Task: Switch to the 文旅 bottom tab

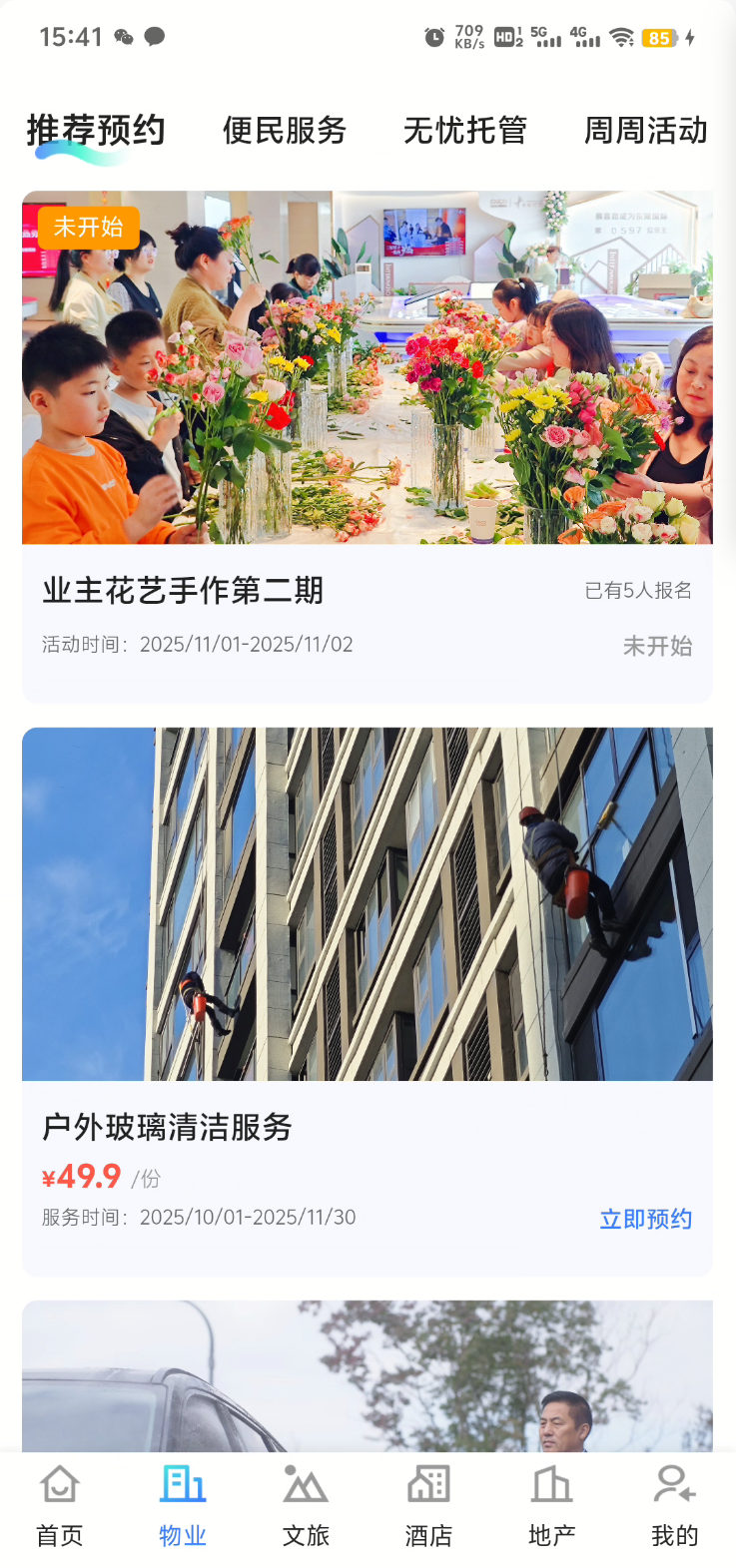Action: pos(306,1507)
